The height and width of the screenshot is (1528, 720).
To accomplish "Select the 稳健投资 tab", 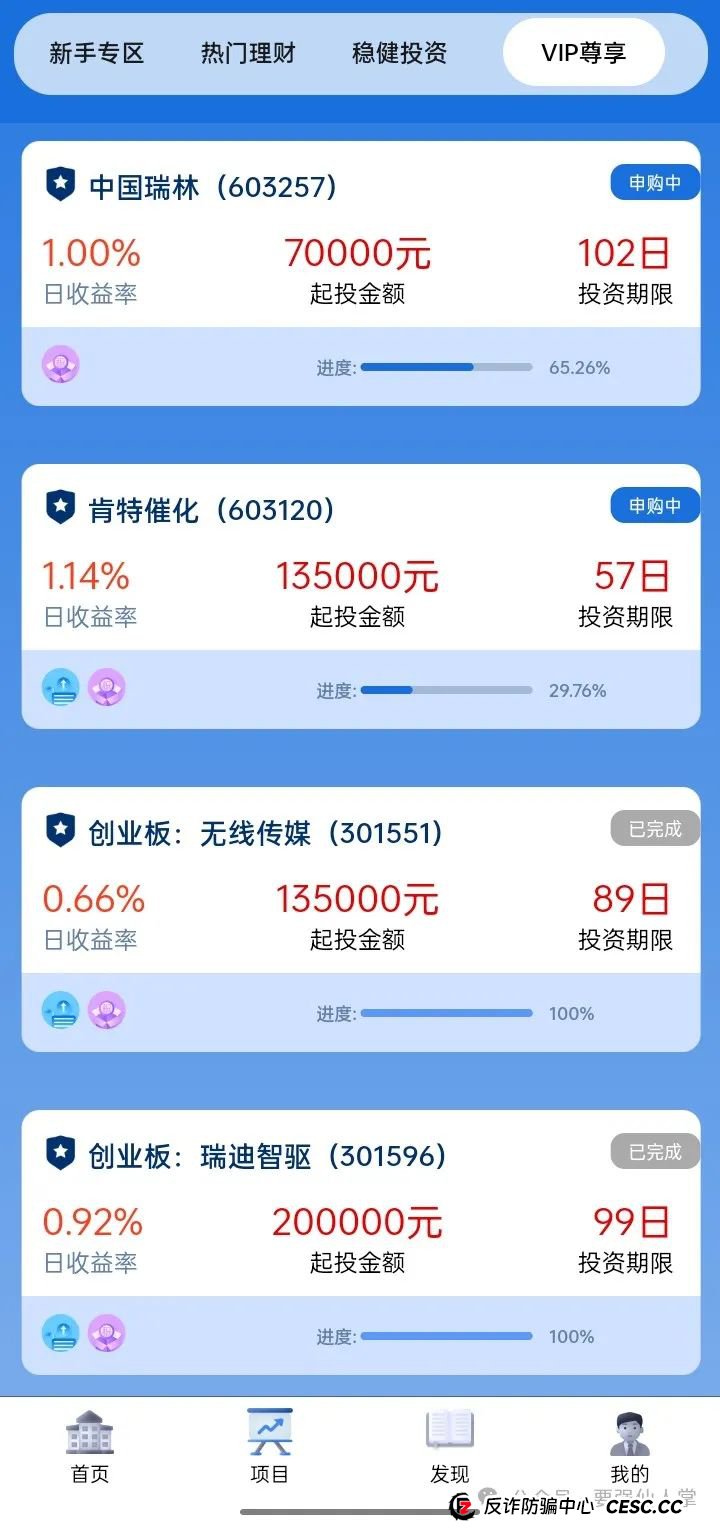I will [400, 54].
